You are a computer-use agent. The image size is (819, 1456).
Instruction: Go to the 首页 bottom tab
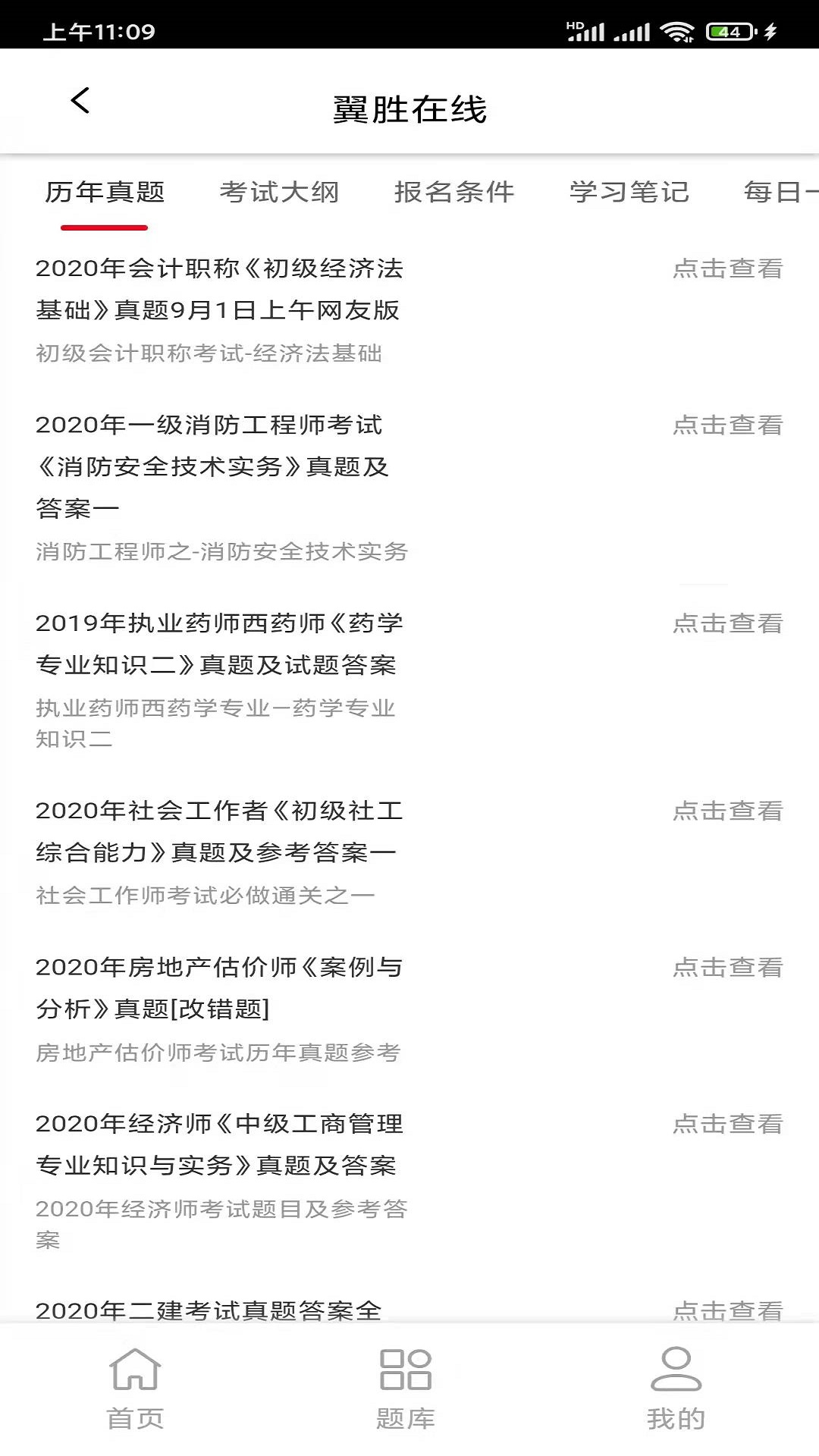(136, 1389)
